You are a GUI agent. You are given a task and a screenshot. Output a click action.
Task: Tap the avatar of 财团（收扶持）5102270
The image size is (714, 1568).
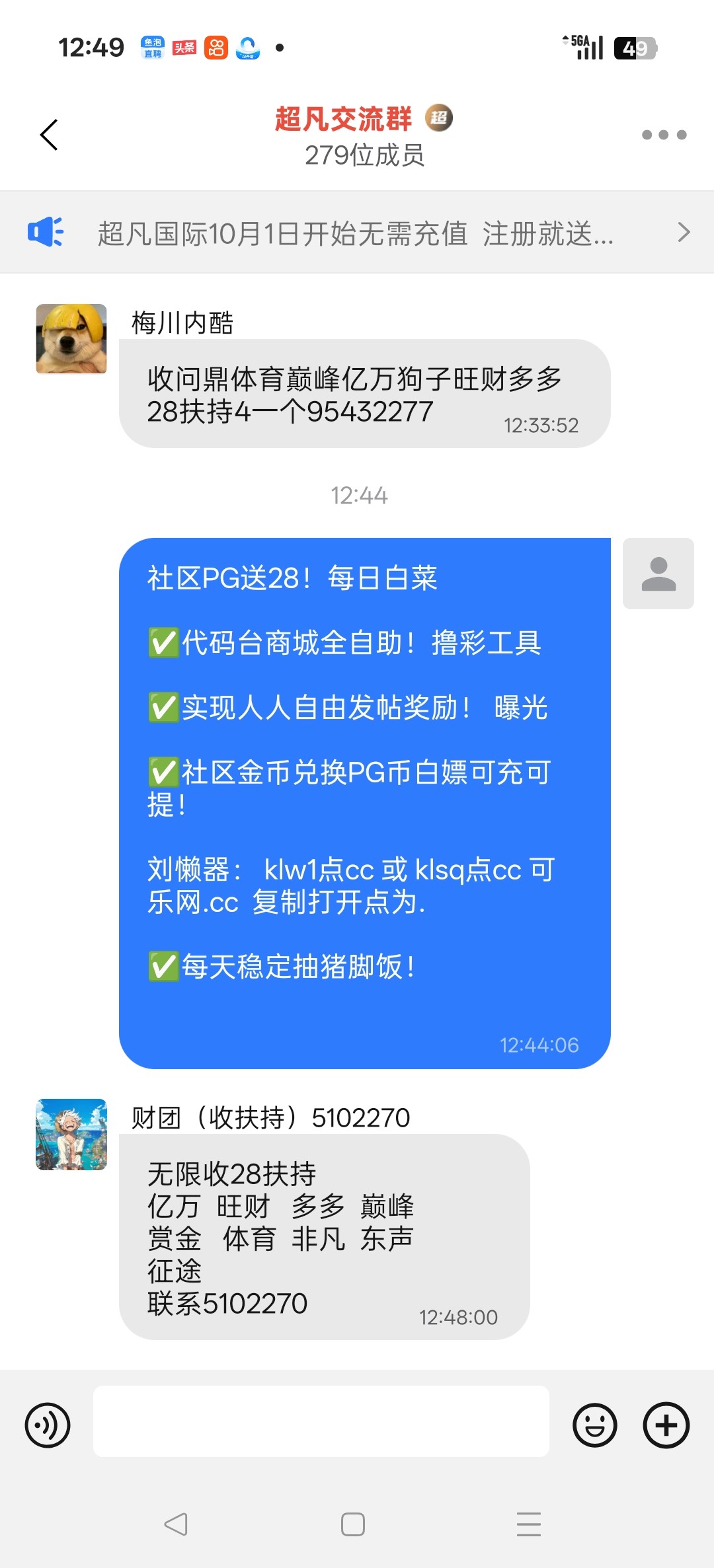point(71,1135)
